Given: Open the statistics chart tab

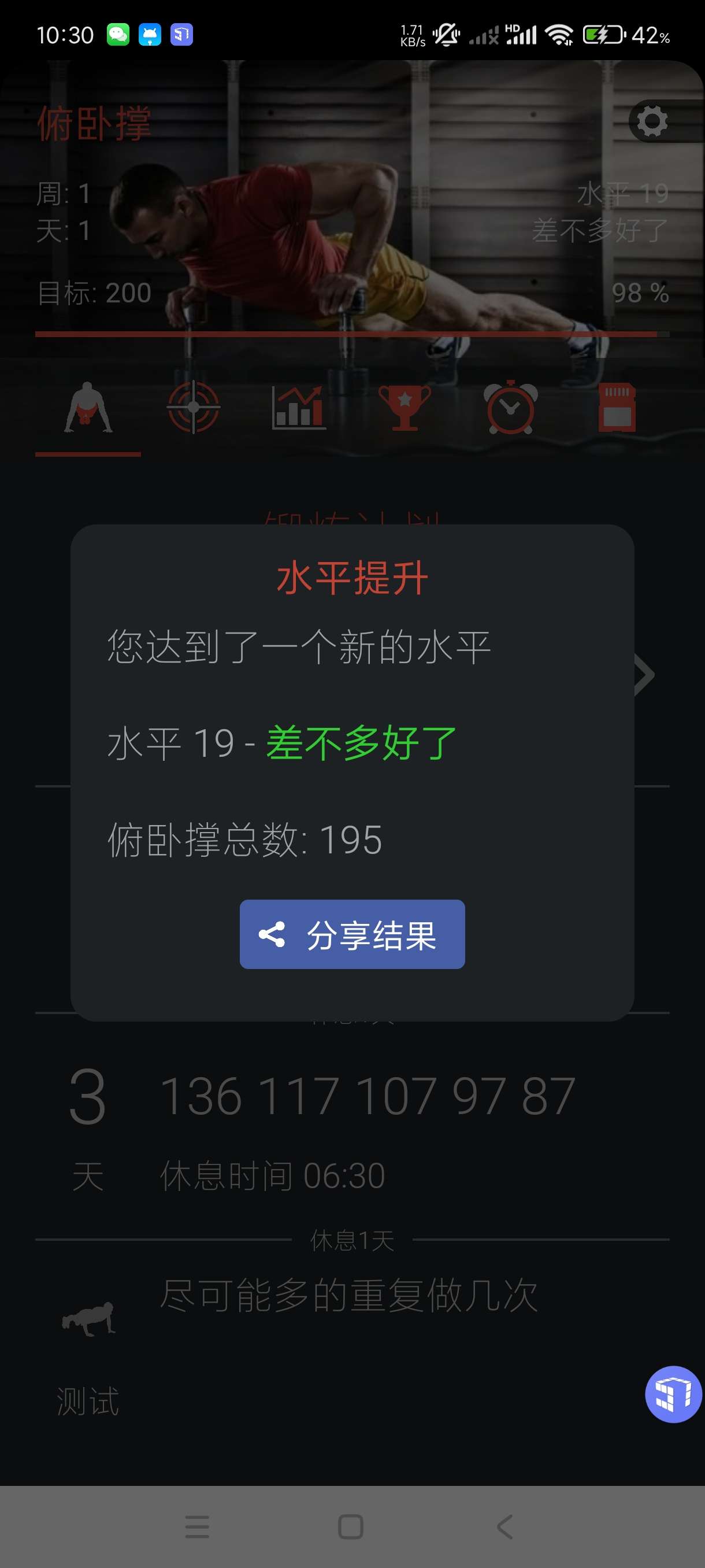Looking at the screenshot, I should [x=299, y=407].
